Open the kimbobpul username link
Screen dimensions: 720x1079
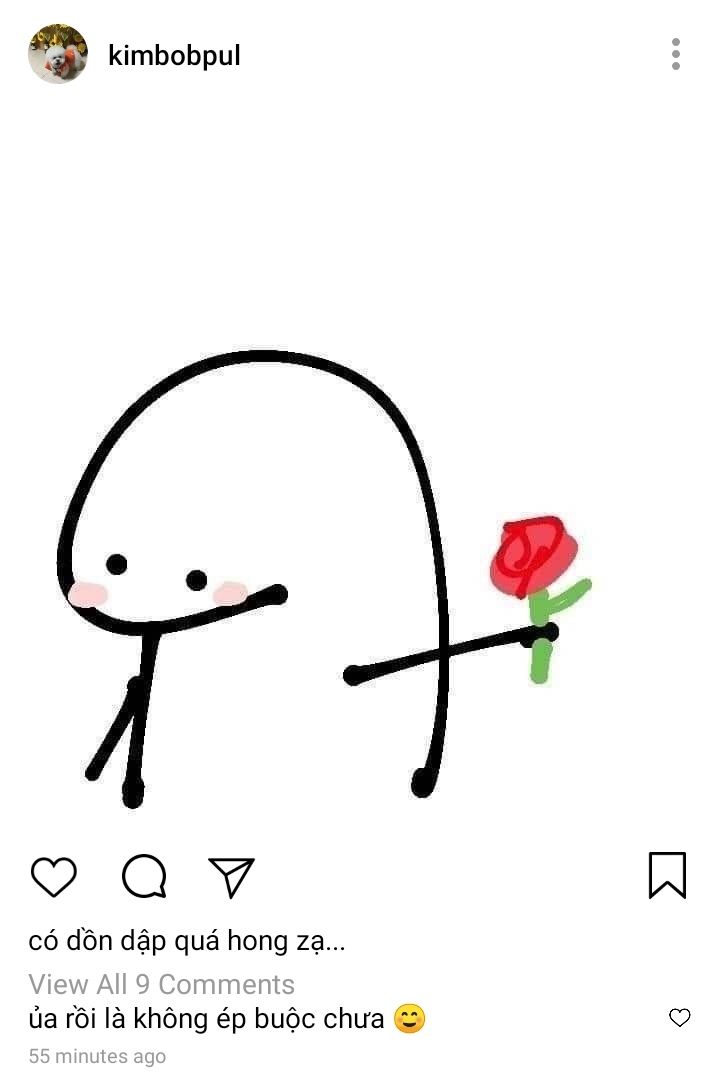point(174,55)
